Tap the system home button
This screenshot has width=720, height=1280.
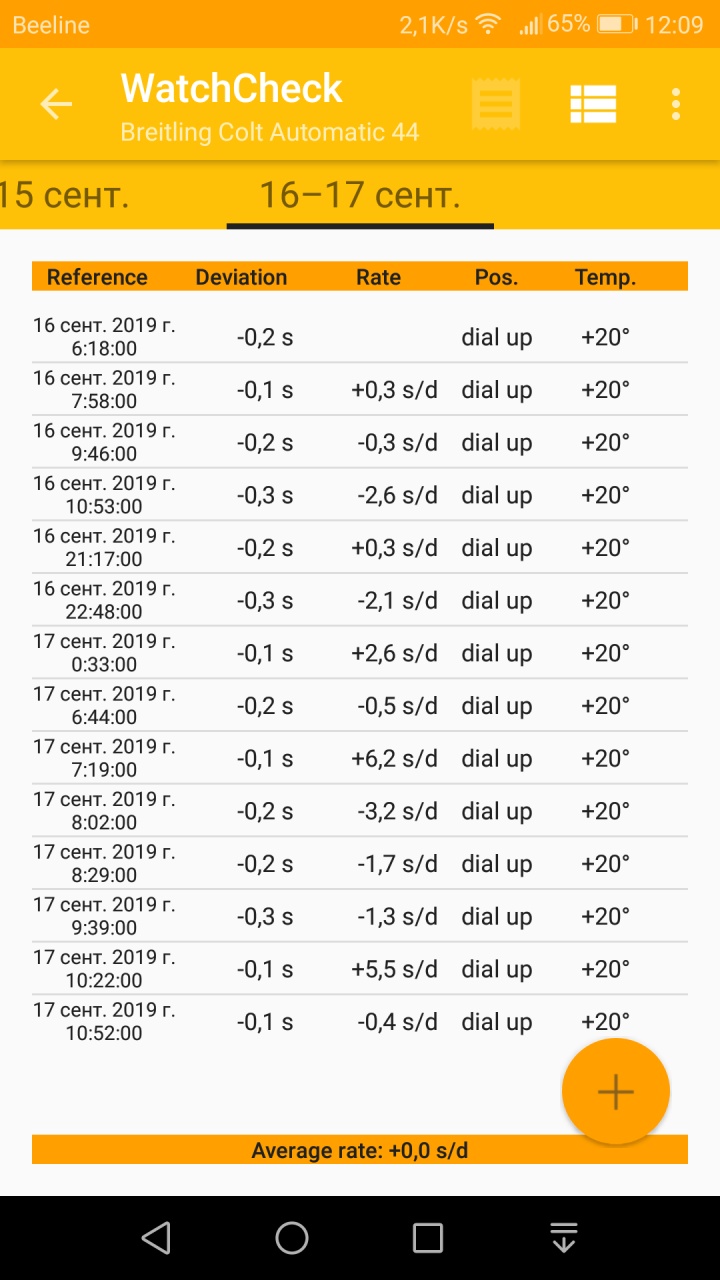[x=292, y=1238]
